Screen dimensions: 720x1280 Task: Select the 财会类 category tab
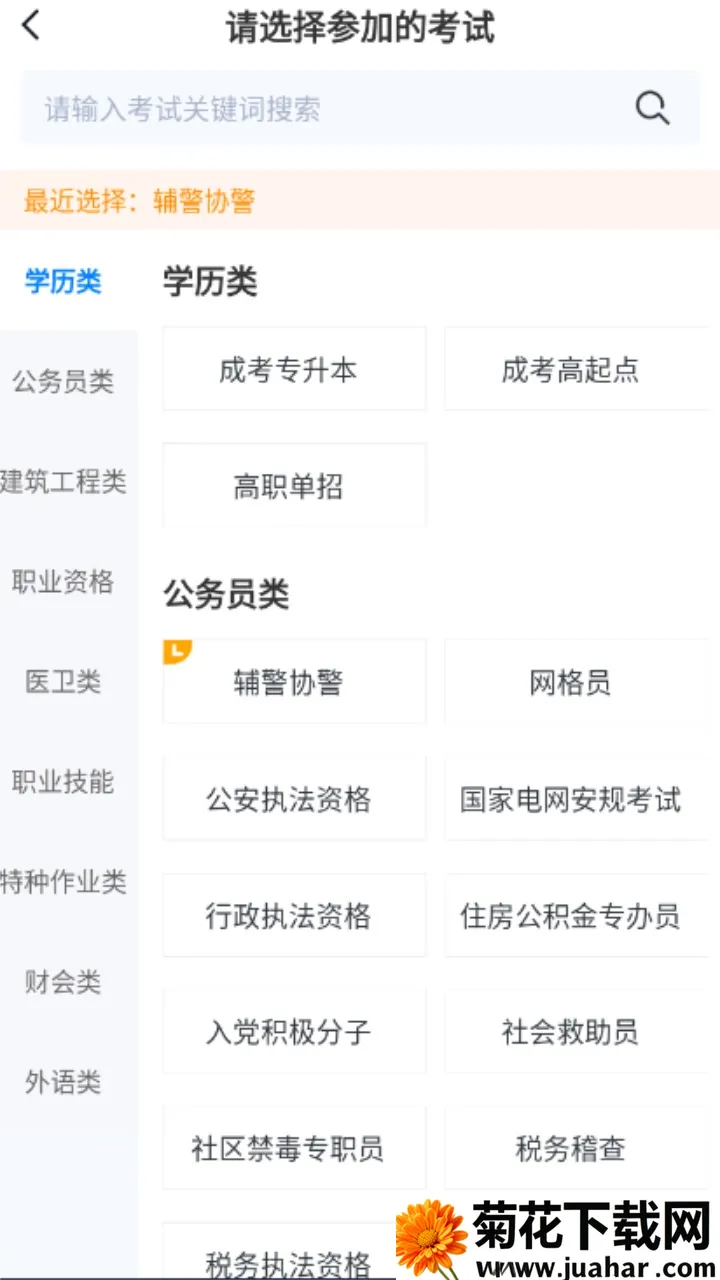coord(63,982)
